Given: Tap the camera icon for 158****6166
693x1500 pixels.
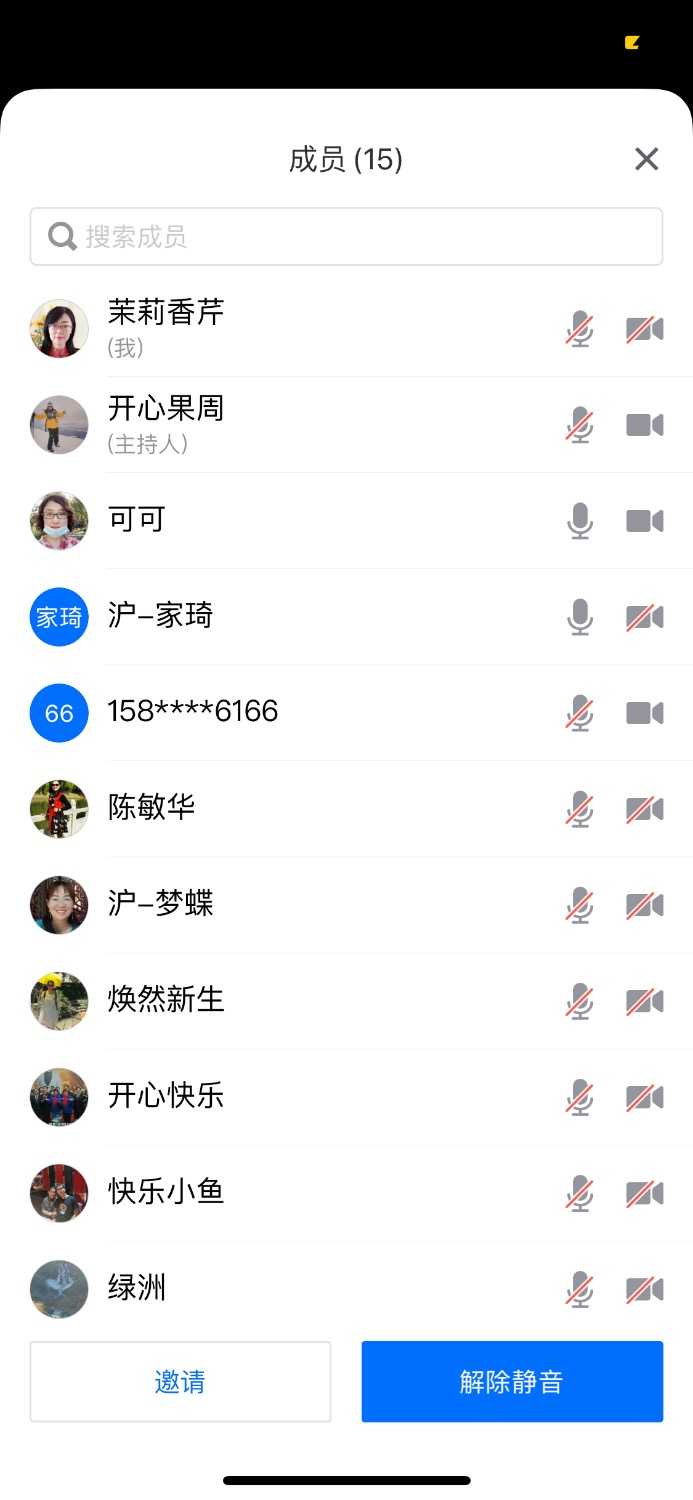Looking at the screenshot, I should [x=645, y=713].
